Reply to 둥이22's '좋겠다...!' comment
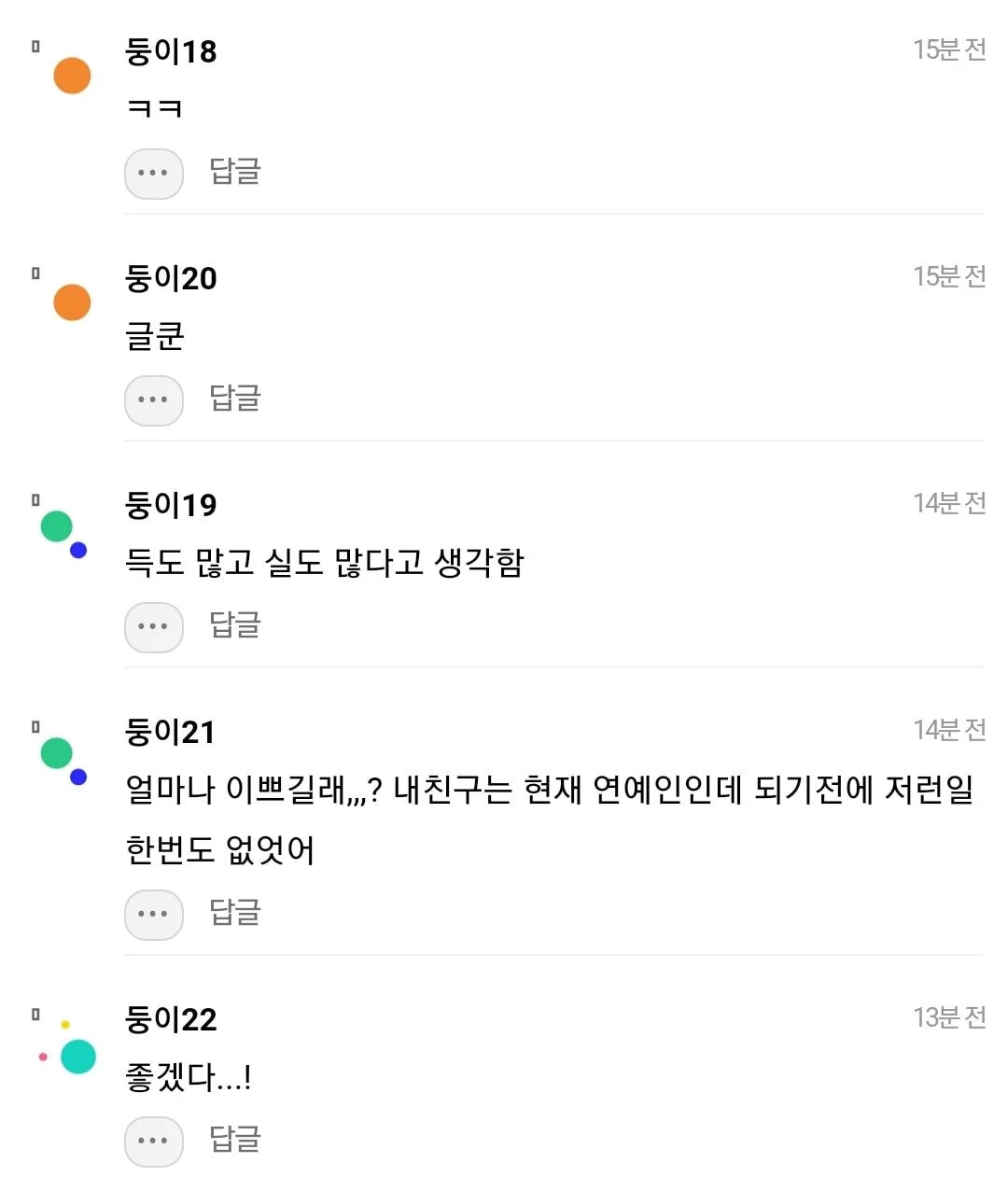 point(233,1140)
